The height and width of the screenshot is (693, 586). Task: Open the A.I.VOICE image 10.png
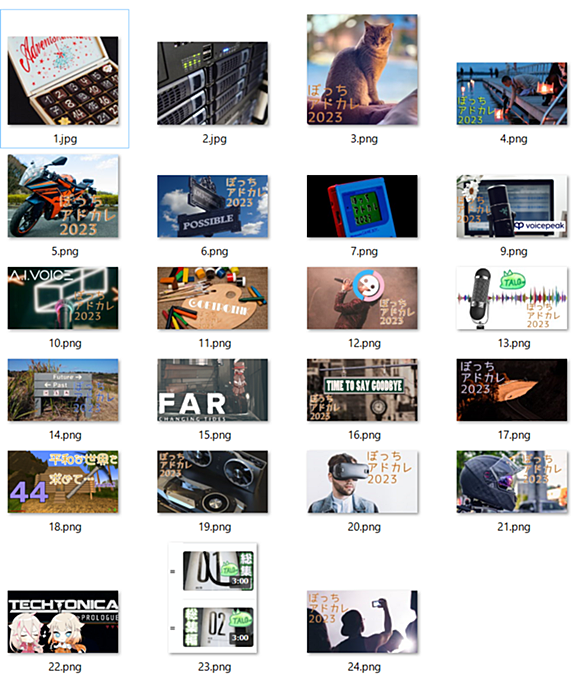coord(63,298)
